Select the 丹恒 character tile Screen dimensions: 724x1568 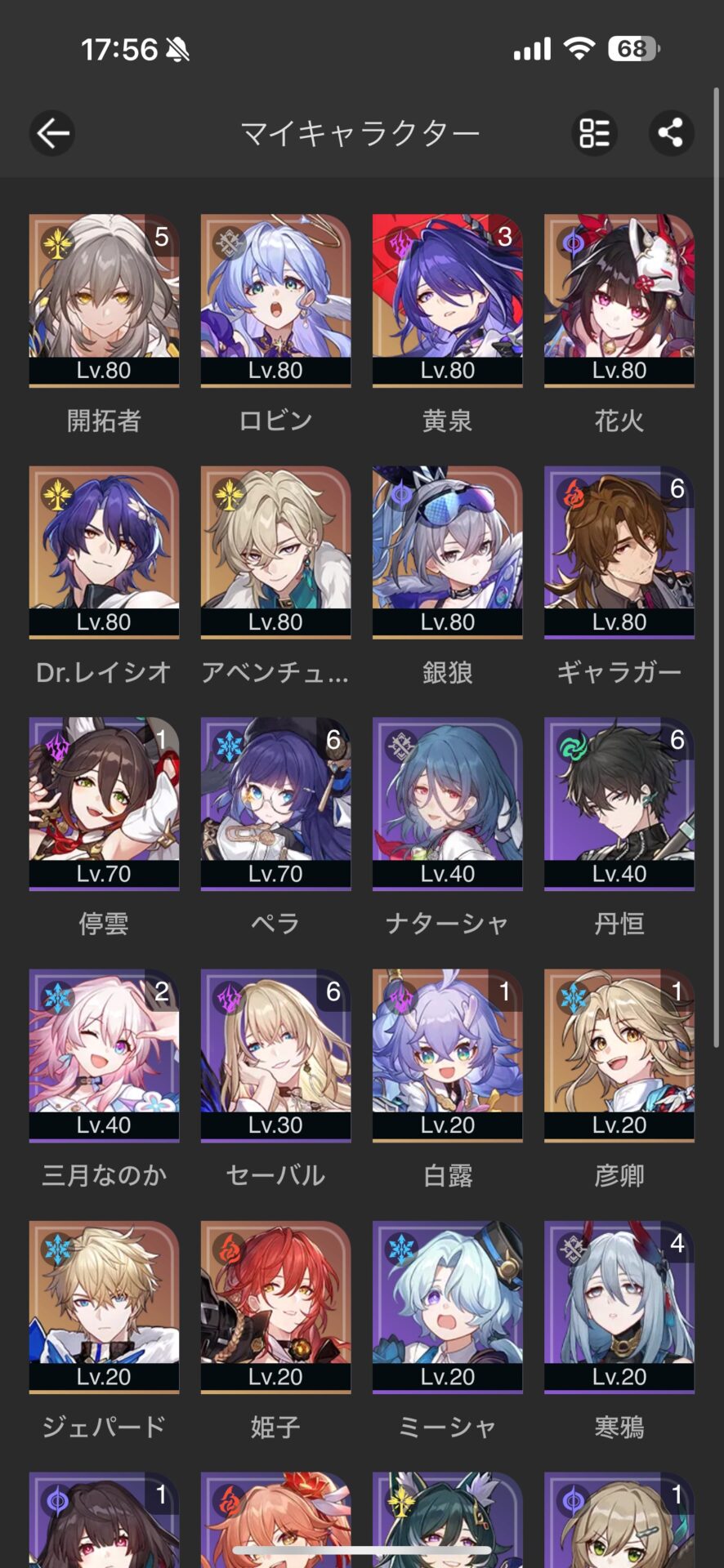click(619, 803)
